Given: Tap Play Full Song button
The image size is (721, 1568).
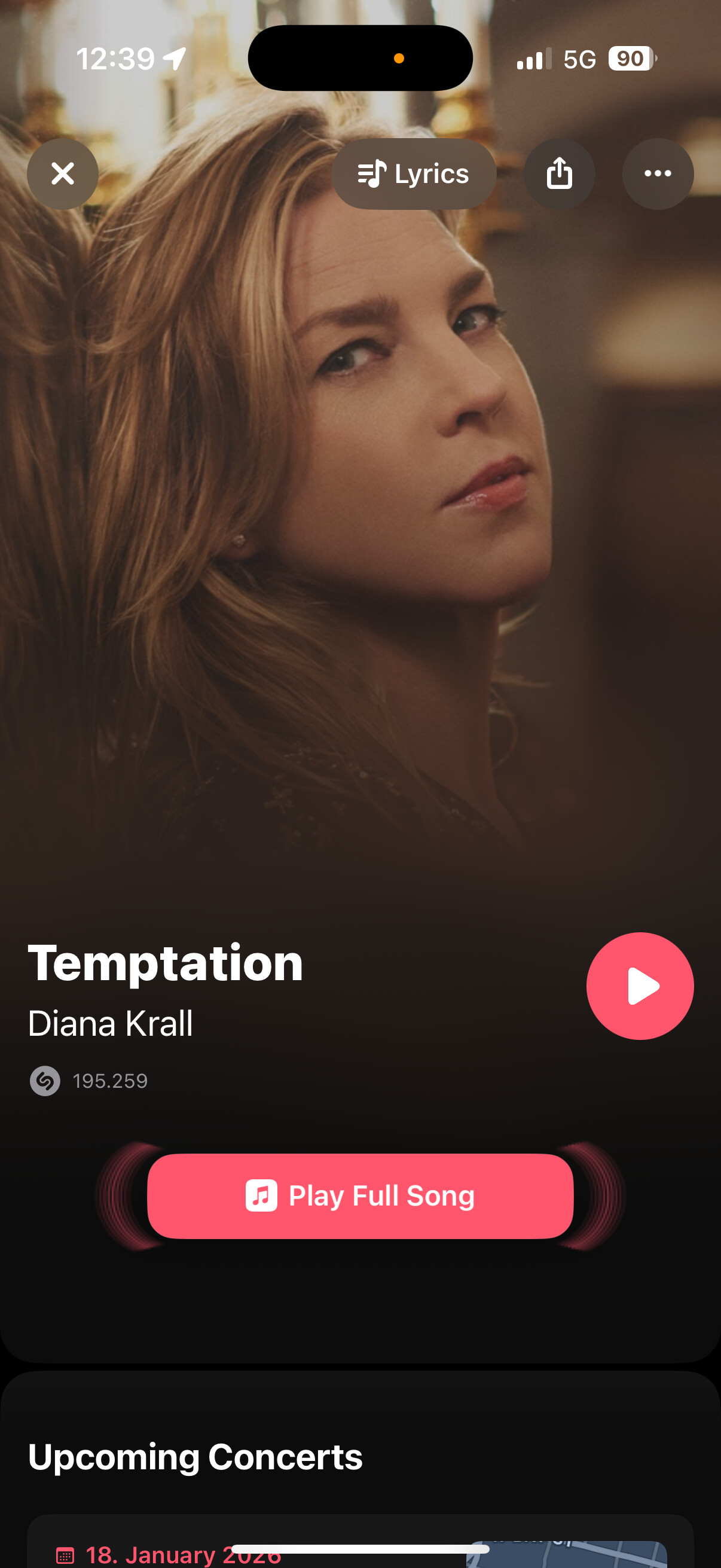Looking at the screenshot, I should pyautogui.click(x=360, y=1195).
